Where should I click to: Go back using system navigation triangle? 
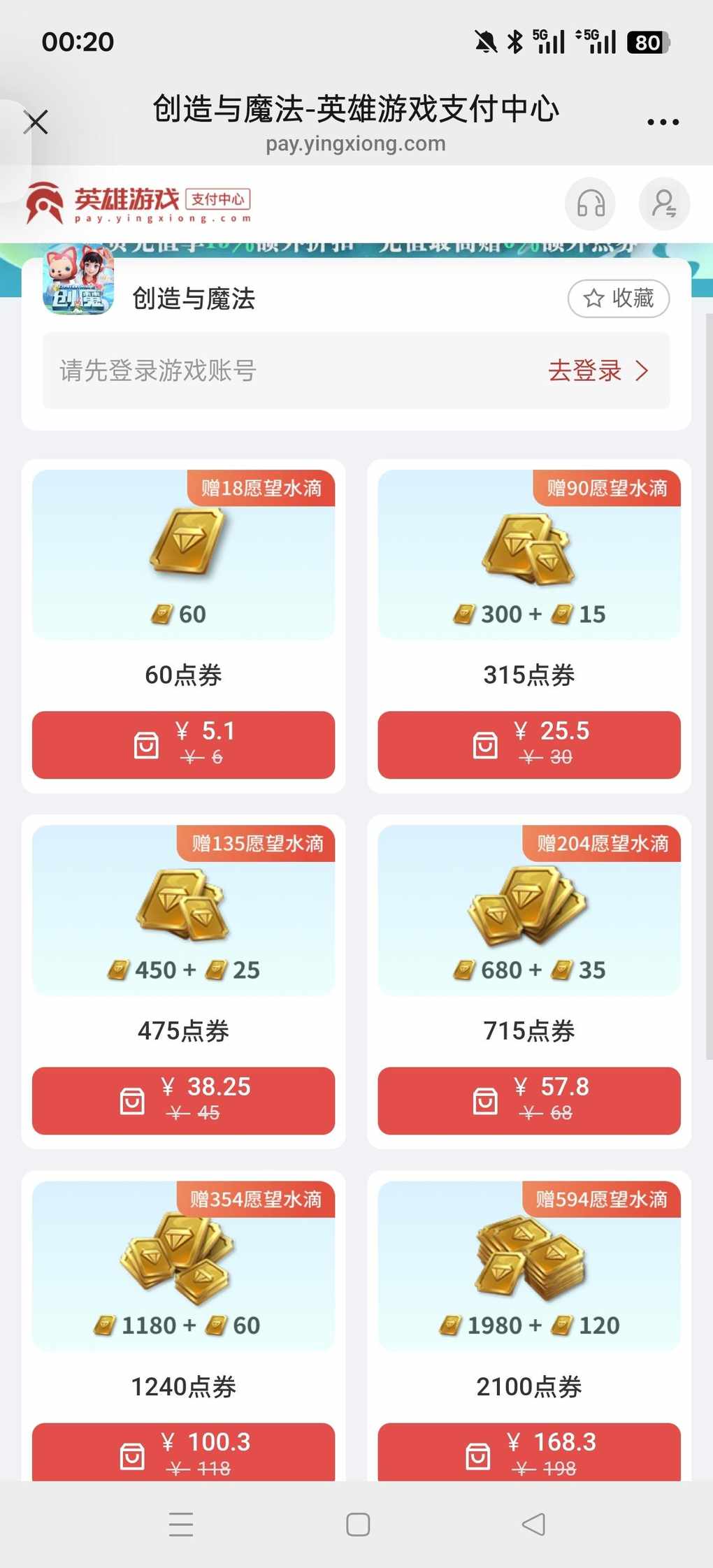(534, 1524)
